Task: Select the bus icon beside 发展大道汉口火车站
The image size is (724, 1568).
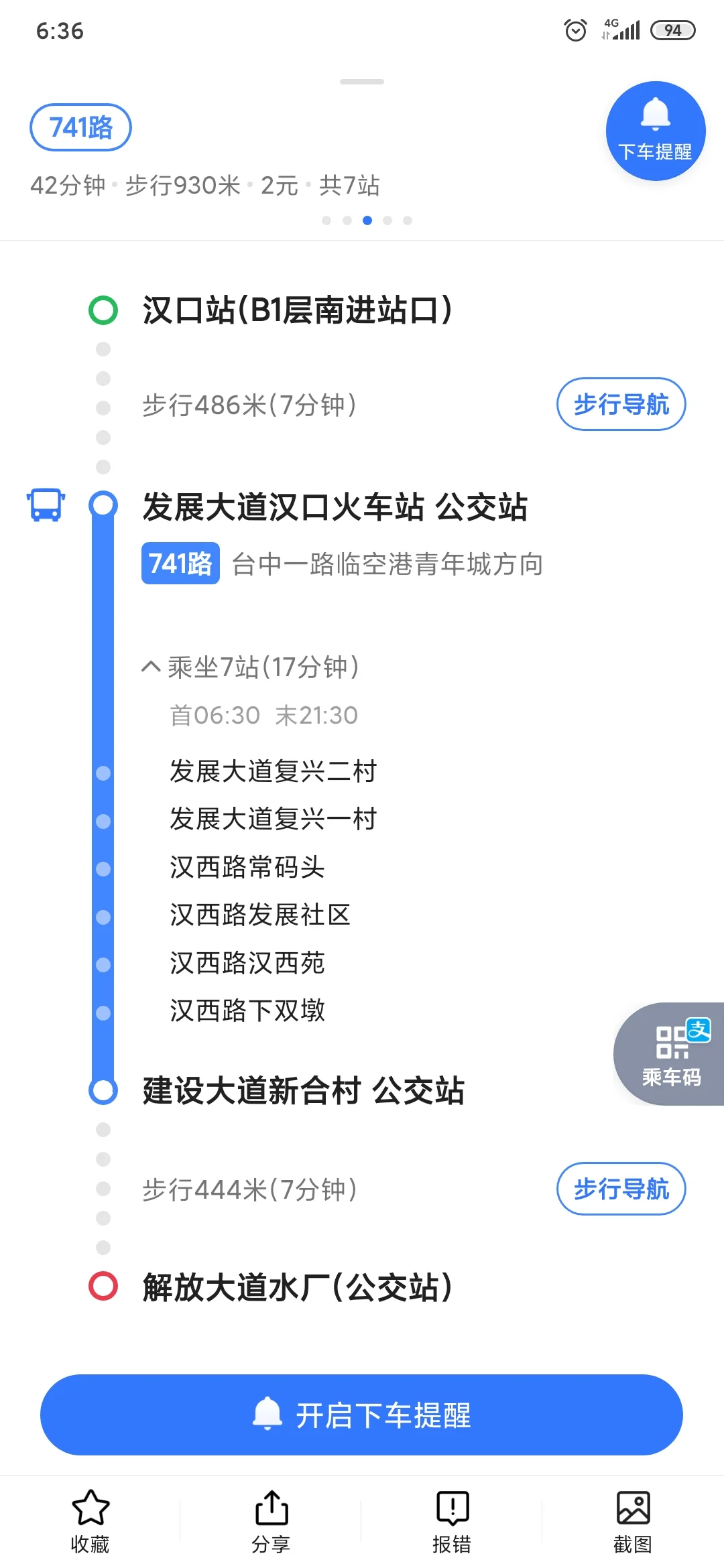Action: (x=44, y=506)
